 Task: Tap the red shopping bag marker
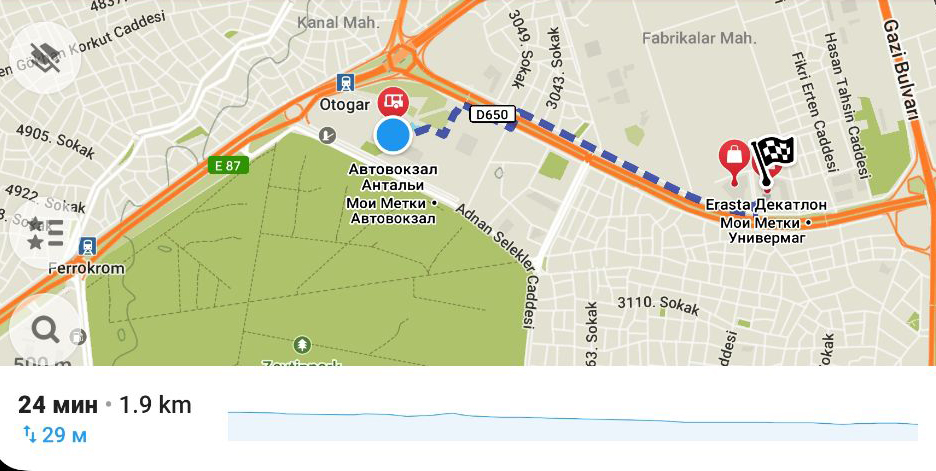coord(734,157)
